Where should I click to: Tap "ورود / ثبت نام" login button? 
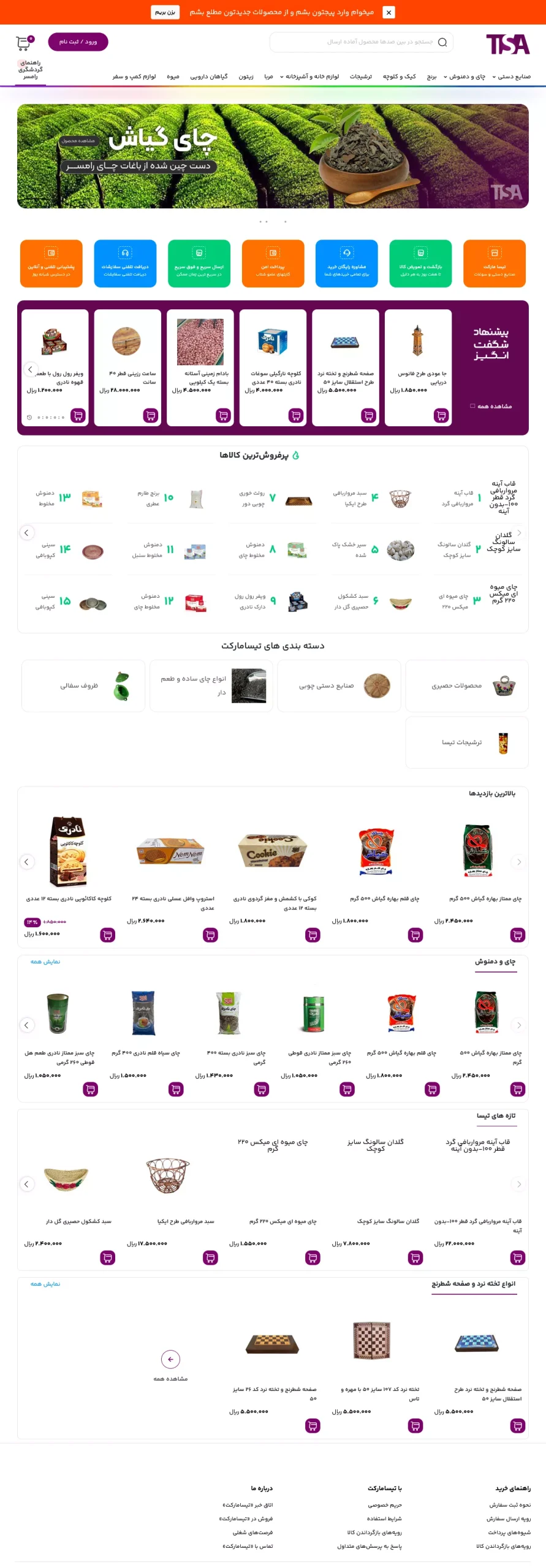click(x=78, y=42)
